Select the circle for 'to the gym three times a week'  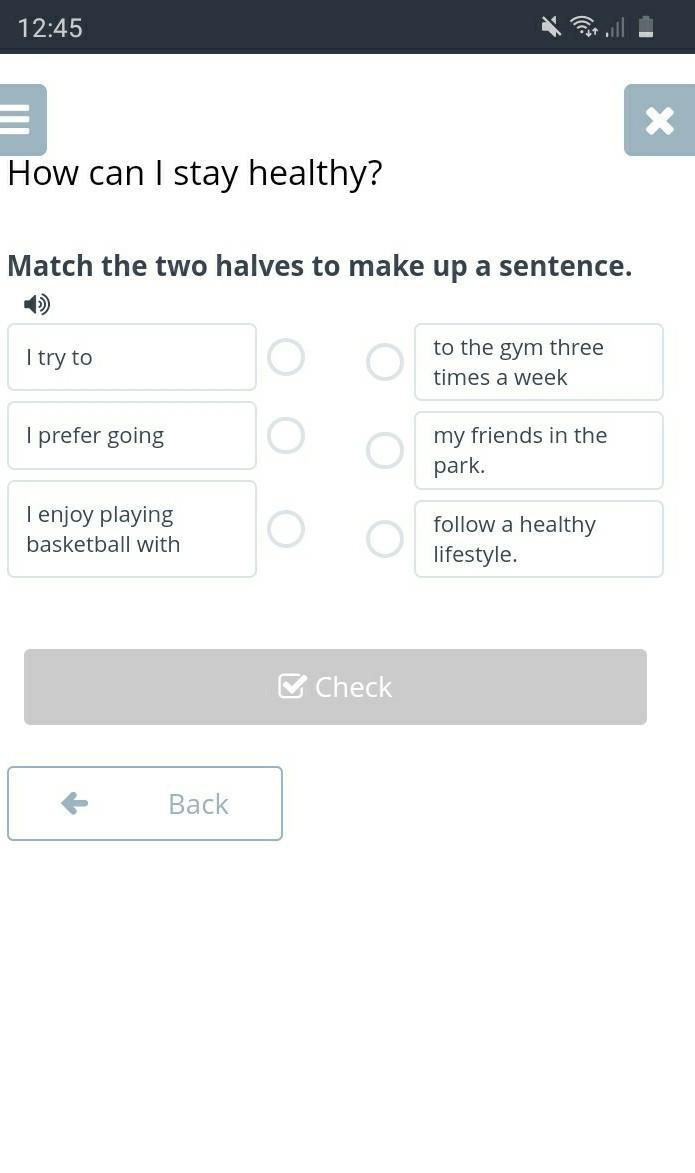point(385,362)
